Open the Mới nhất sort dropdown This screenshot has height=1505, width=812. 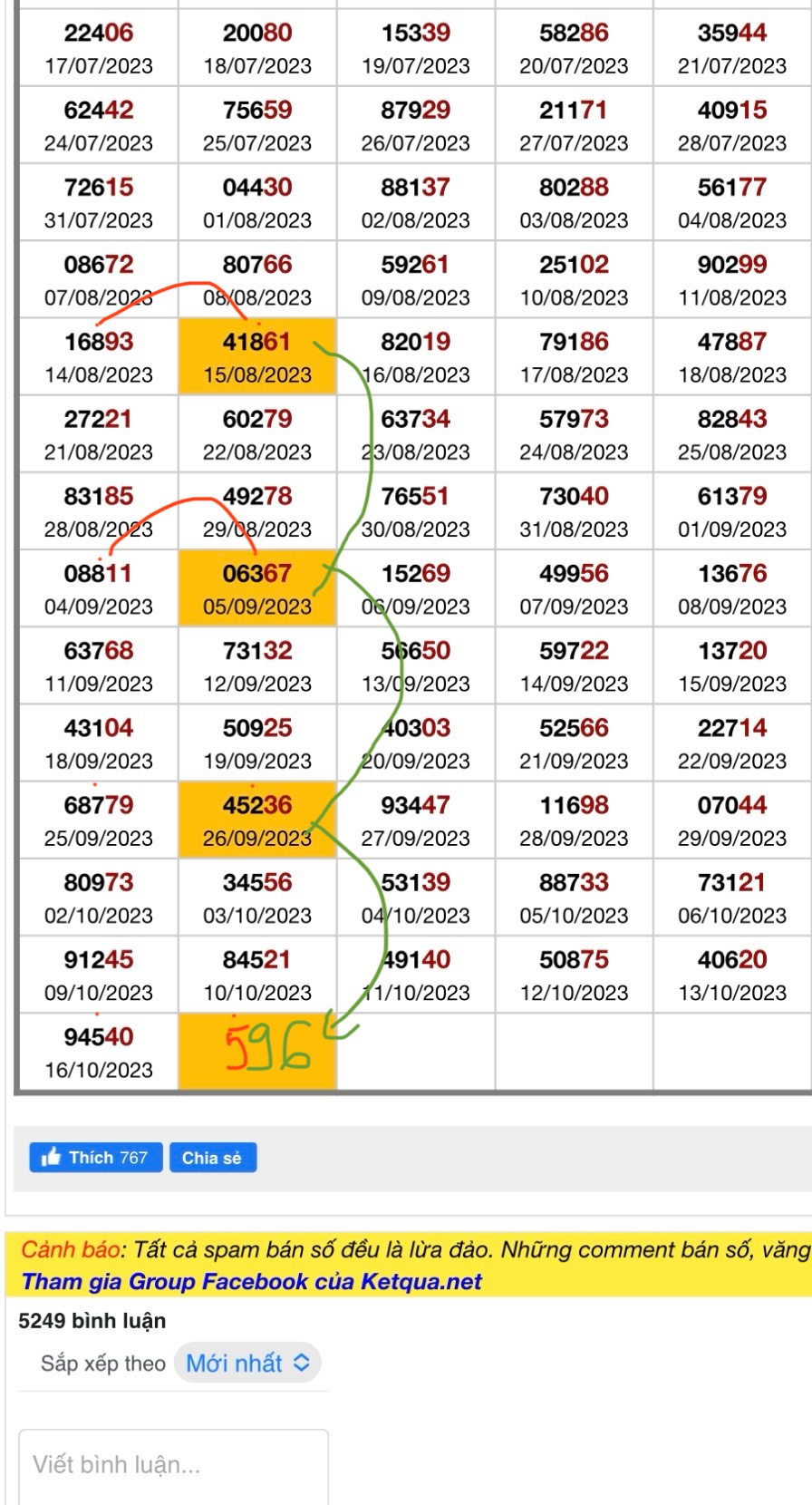tap(247, 1363)
